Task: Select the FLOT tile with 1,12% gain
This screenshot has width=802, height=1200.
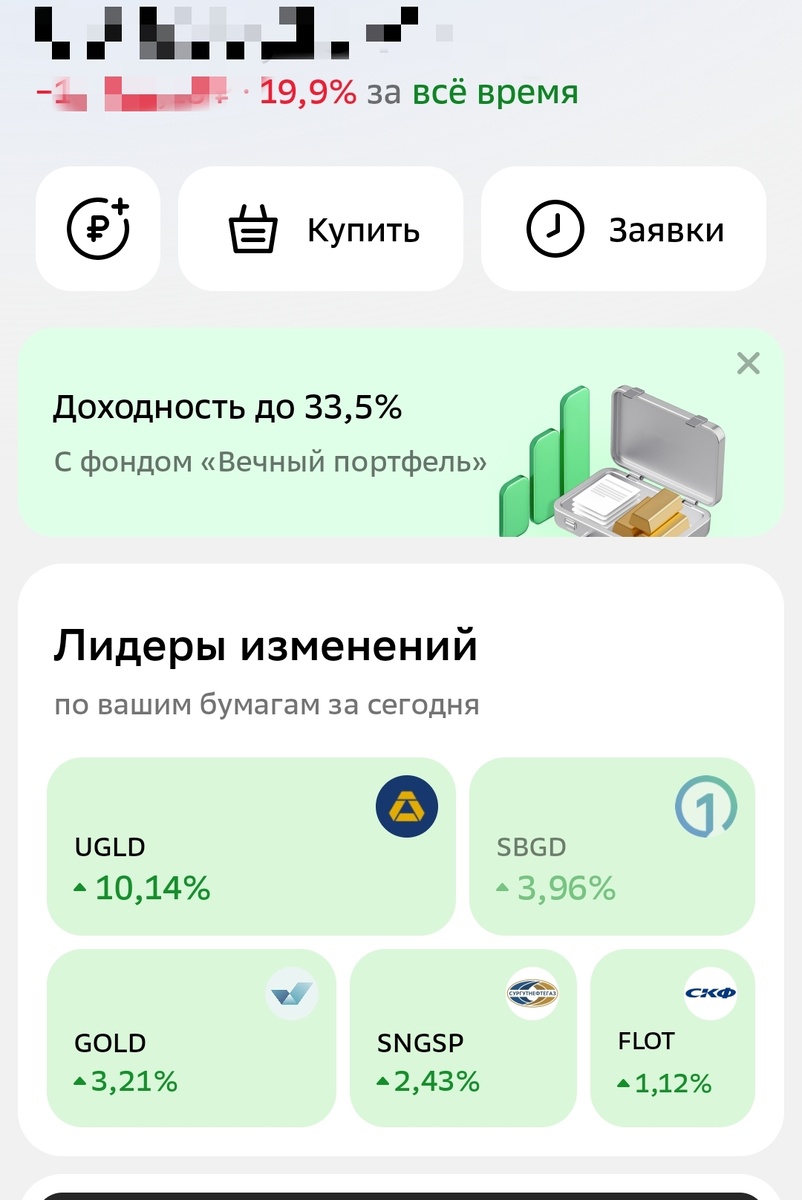Action: point(672,1040)
